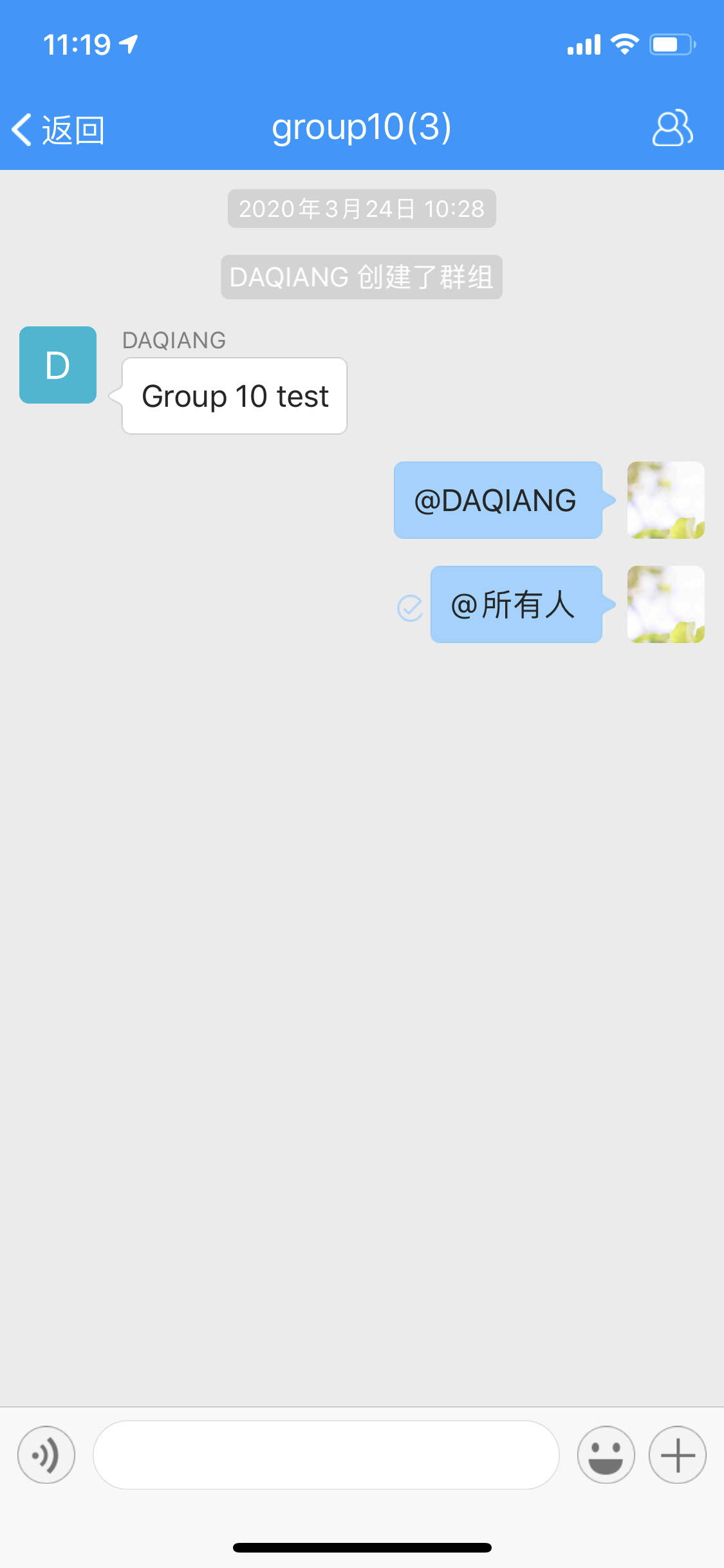Image resolution: width=724 pixels, height=1568 pixels.
Task: Go back using the 返回 button
Action: pyautogui.click(x=58, y=129)
